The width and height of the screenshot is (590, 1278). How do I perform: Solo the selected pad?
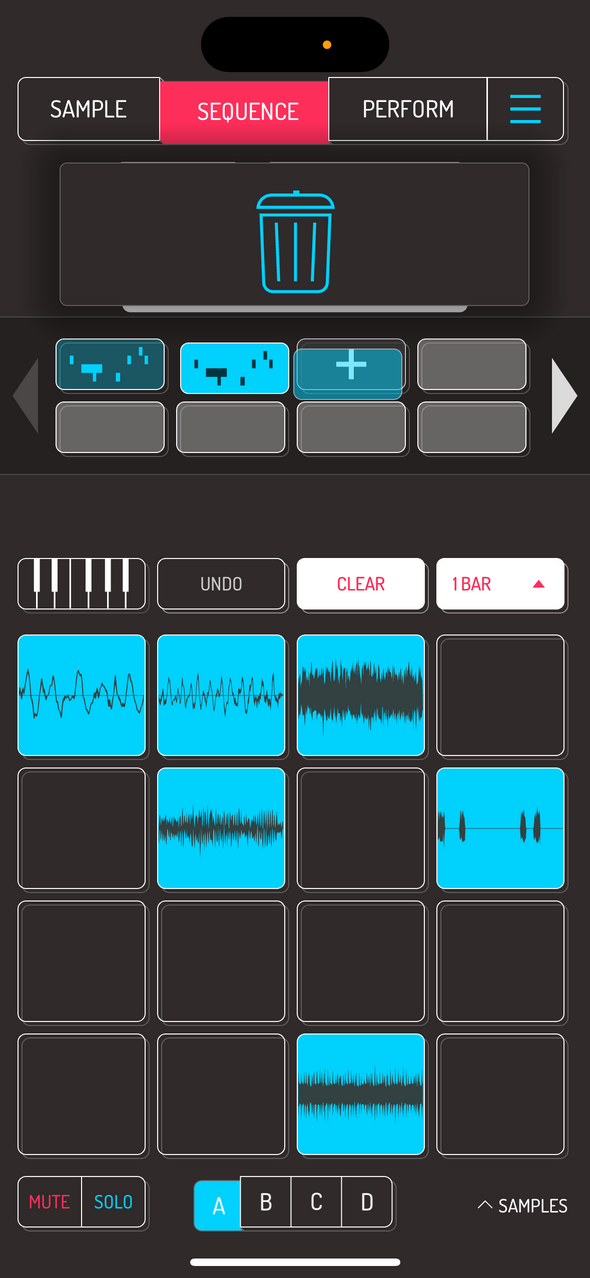113,1202
